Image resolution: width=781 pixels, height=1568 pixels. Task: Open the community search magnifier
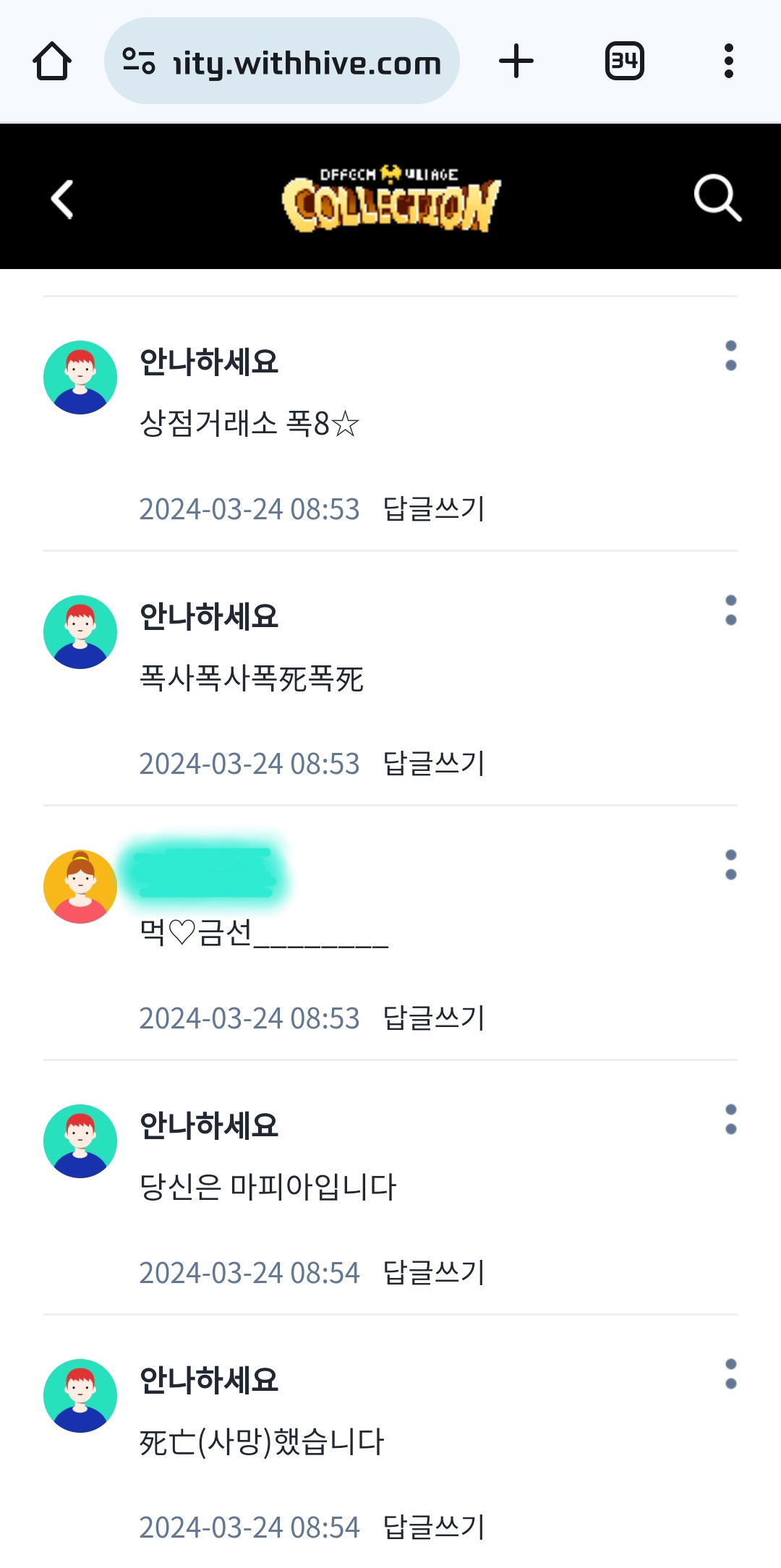(x=717, y=197)
